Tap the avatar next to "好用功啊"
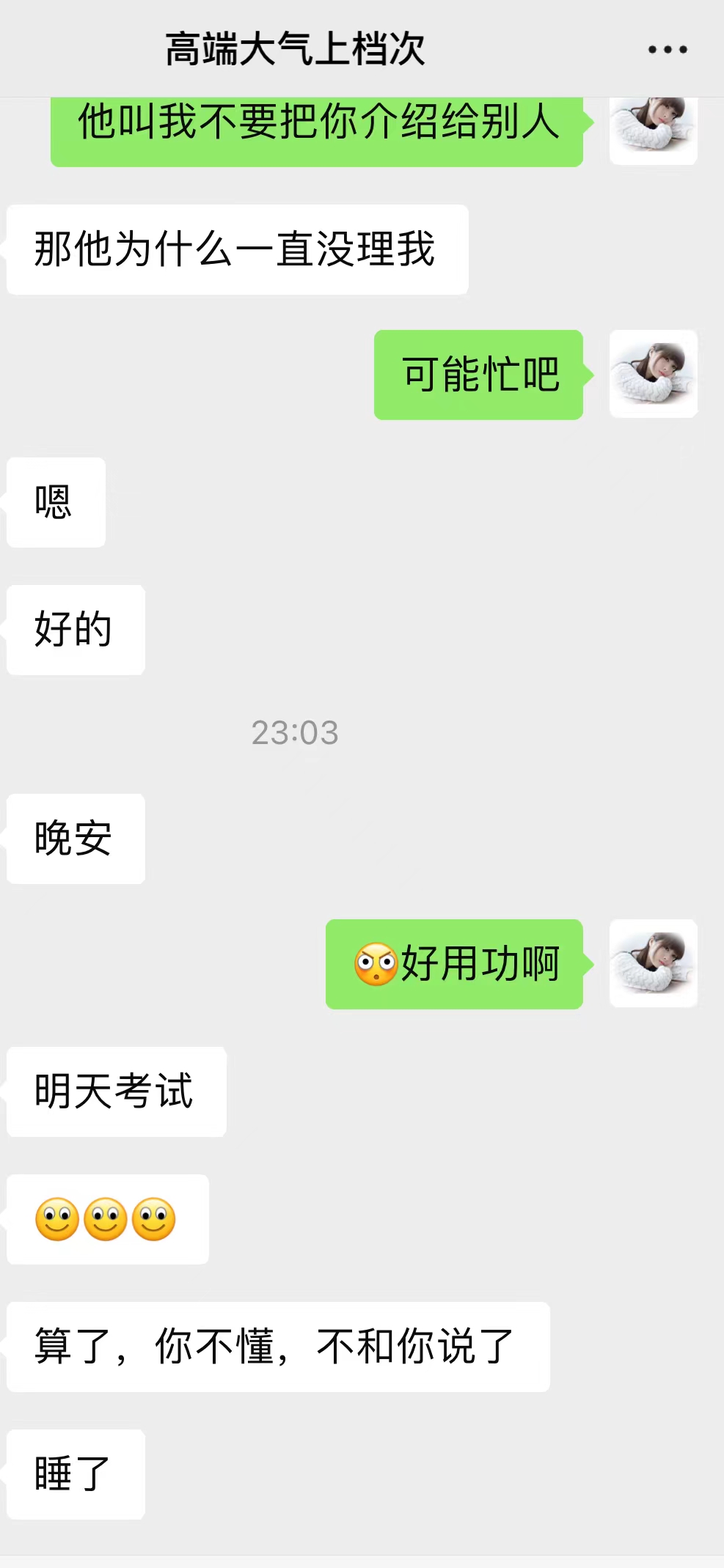Image resolution: width=724 pixels, height=1568 pixels. coord(653,963)
